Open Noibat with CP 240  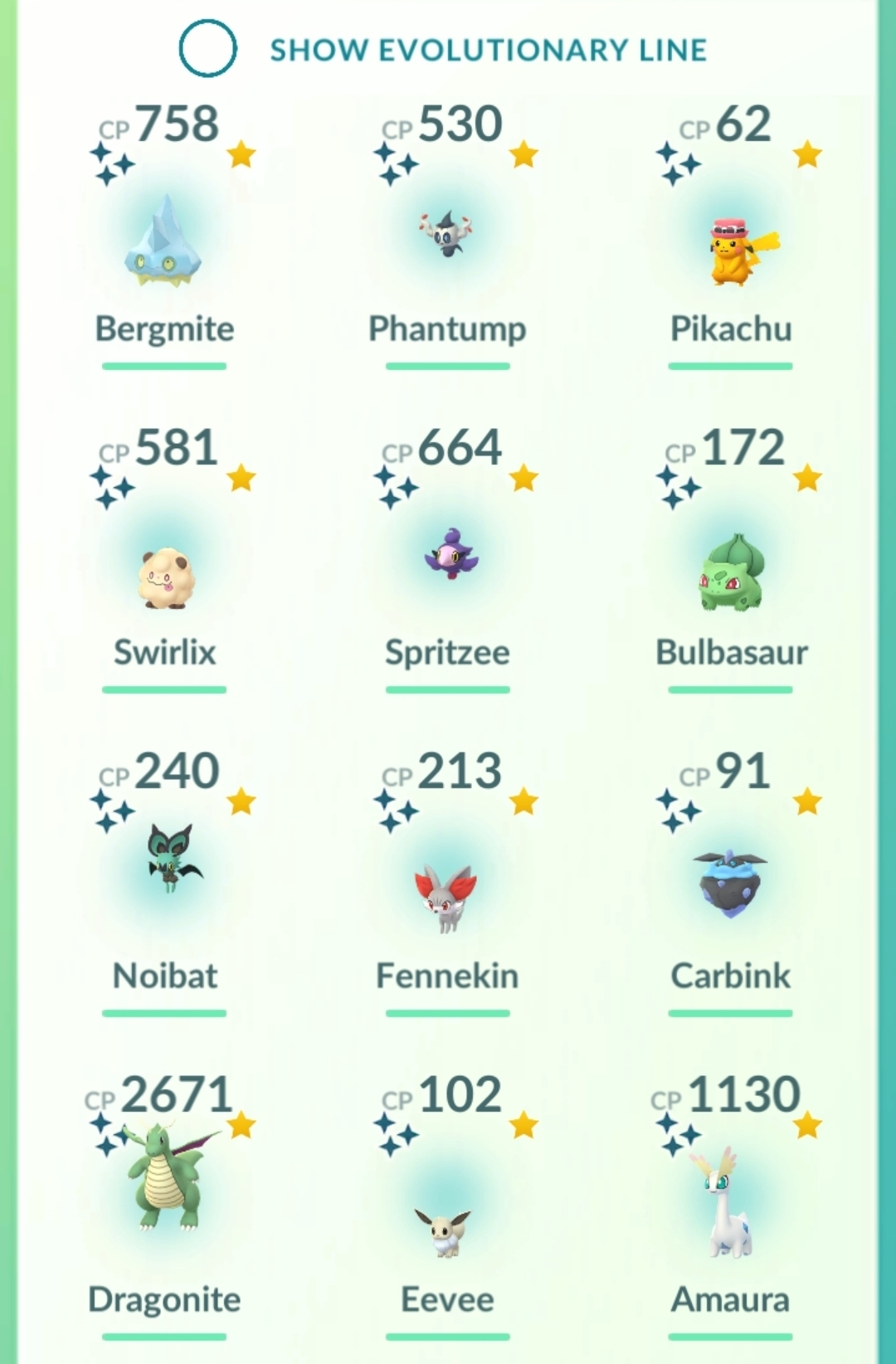point(173,859)
